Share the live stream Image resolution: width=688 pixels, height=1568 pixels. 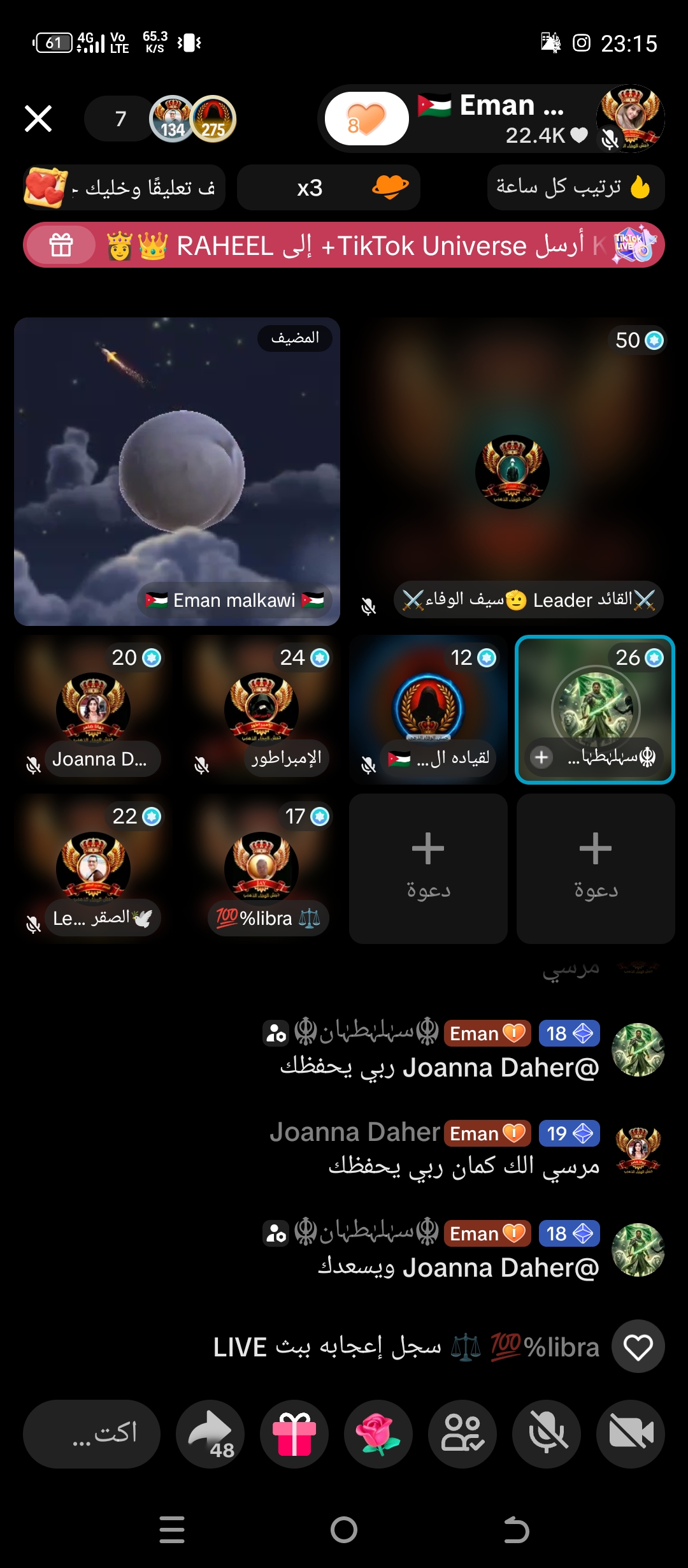point(210,1434)
